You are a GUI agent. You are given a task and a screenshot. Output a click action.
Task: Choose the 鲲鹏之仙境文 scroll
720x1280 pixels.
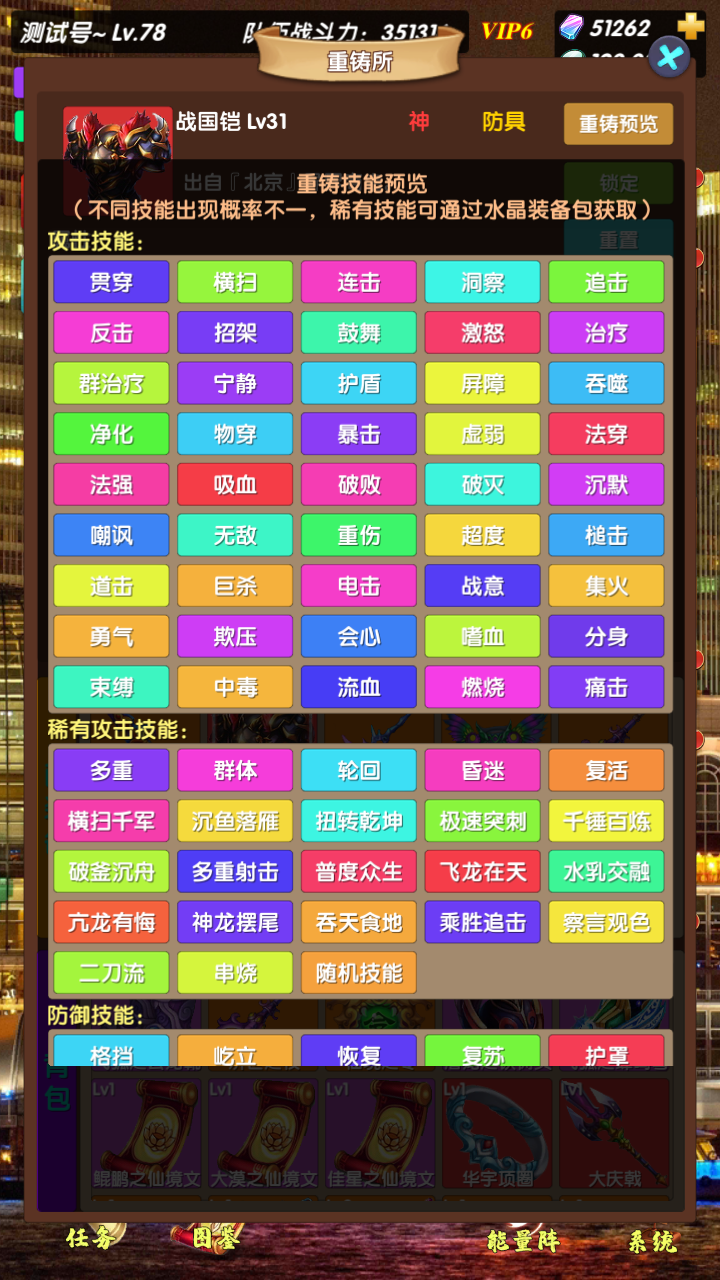(146, 1135)
